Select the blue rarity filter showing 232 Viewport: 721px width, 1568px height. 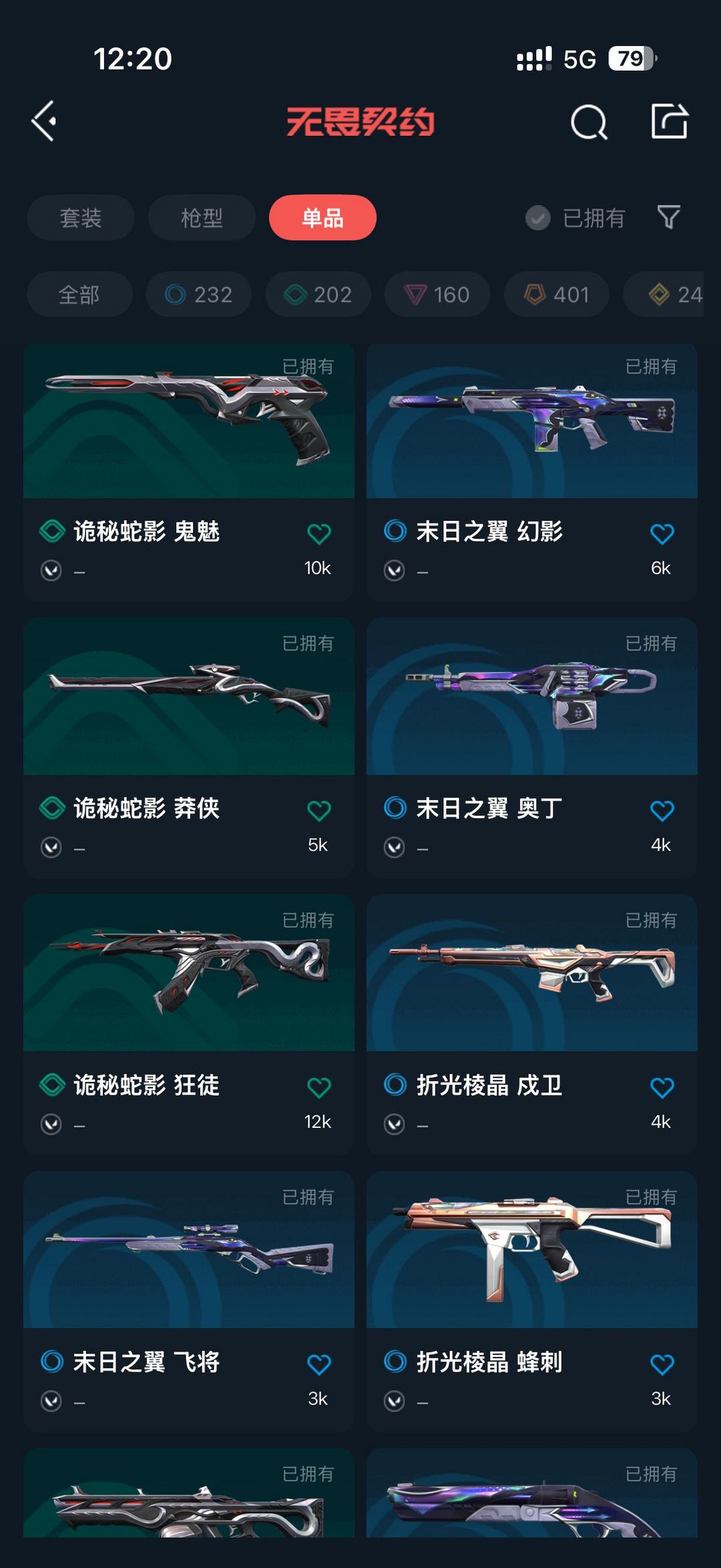[x=198, y=295]
